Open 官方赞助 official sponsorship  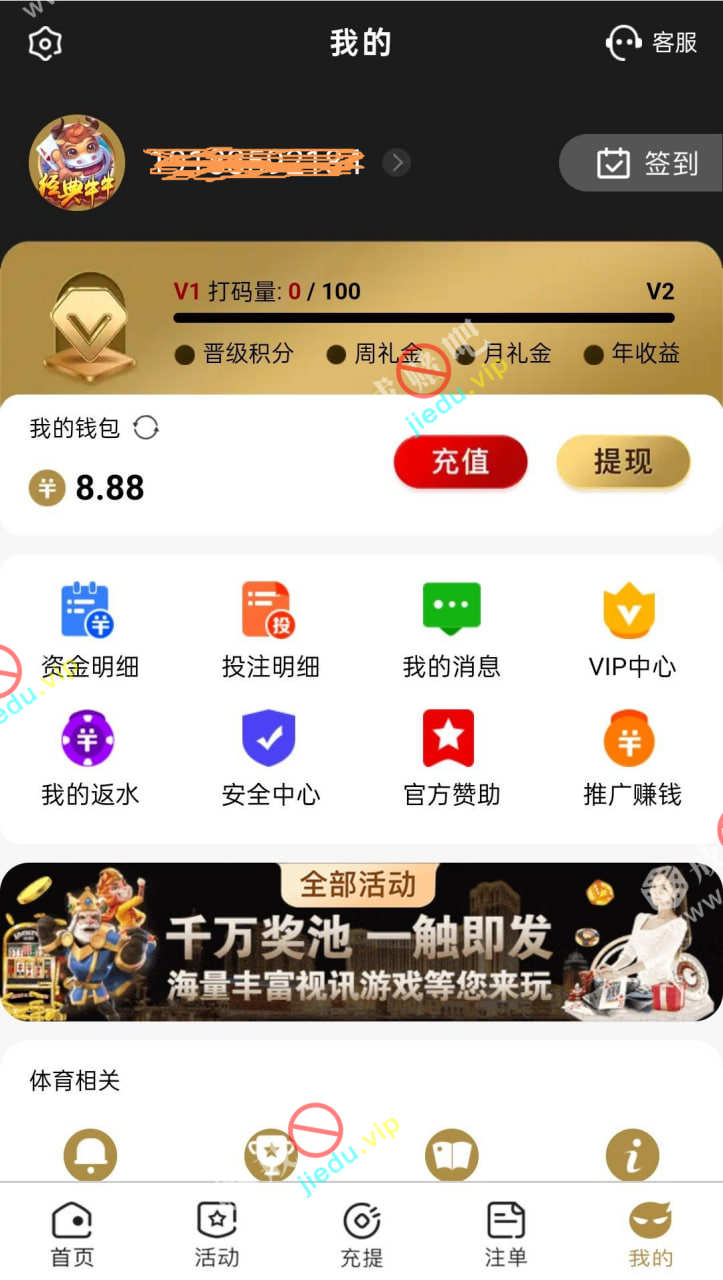(451, 758)
